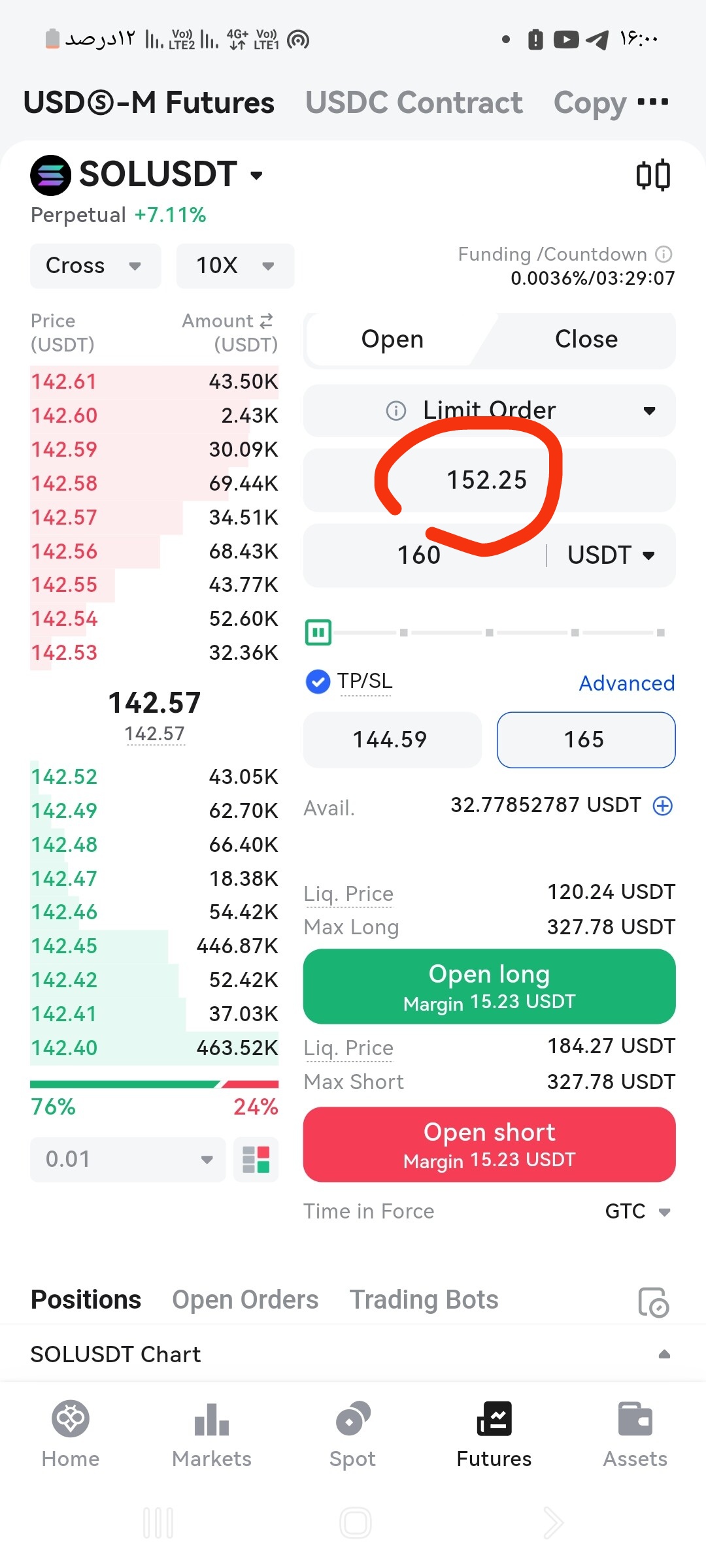Open the candlestick chart icon

coord(653,175)
